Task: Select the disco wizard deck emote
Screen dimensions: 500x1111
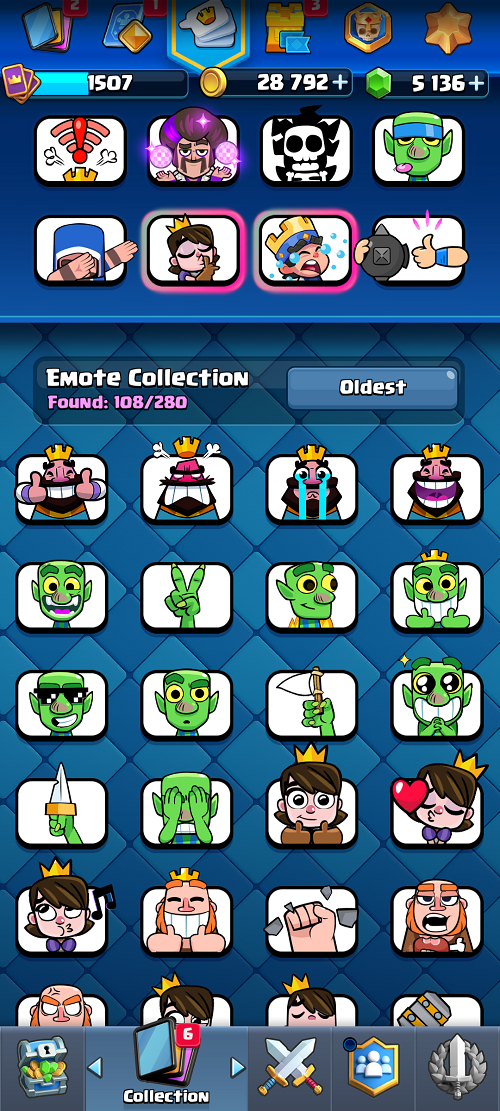Action: [x=193, y=149]
